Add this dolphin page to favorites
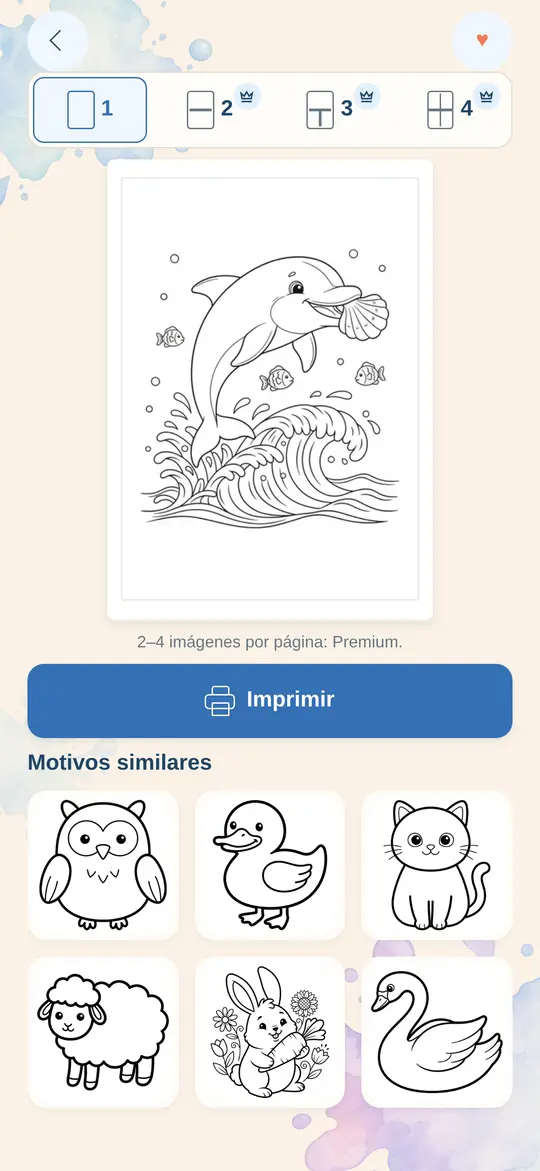The height and width of the screenshot is (1171, 540). pyautogui.click(x=482, y=40)
